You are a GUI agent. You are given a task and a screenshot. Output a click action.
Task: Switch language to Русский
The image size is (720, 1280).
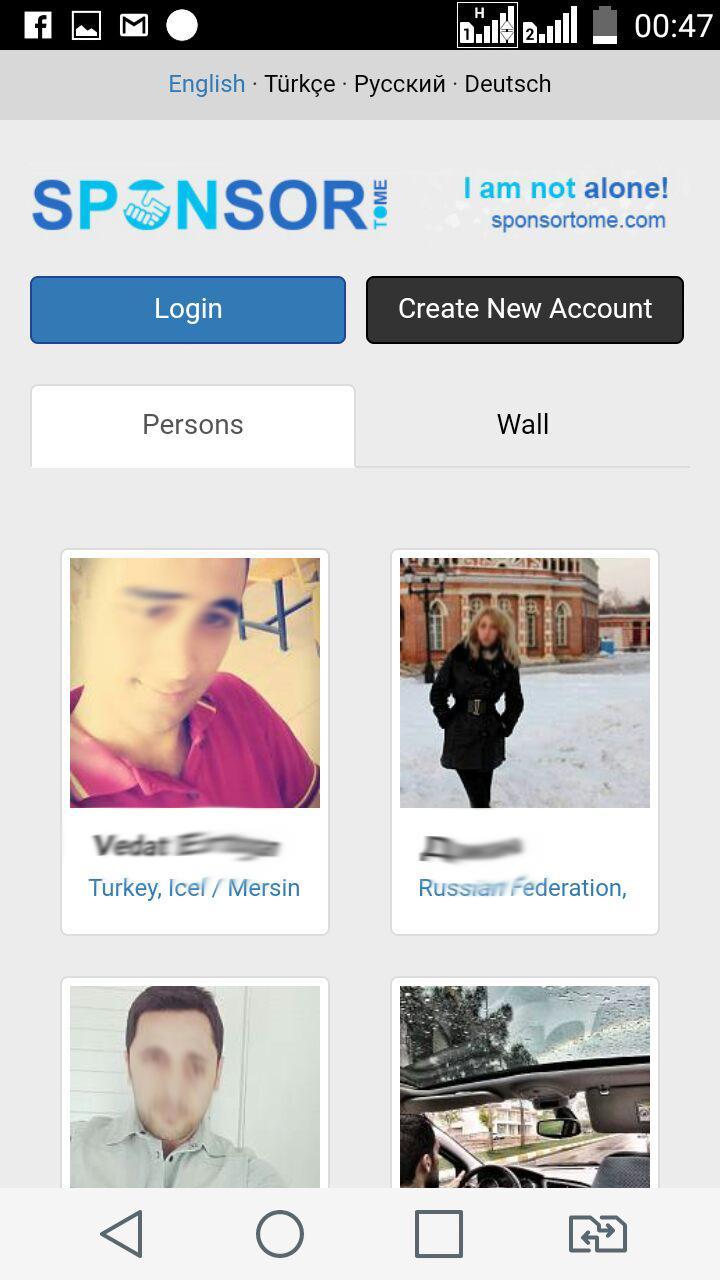point(399,84)
